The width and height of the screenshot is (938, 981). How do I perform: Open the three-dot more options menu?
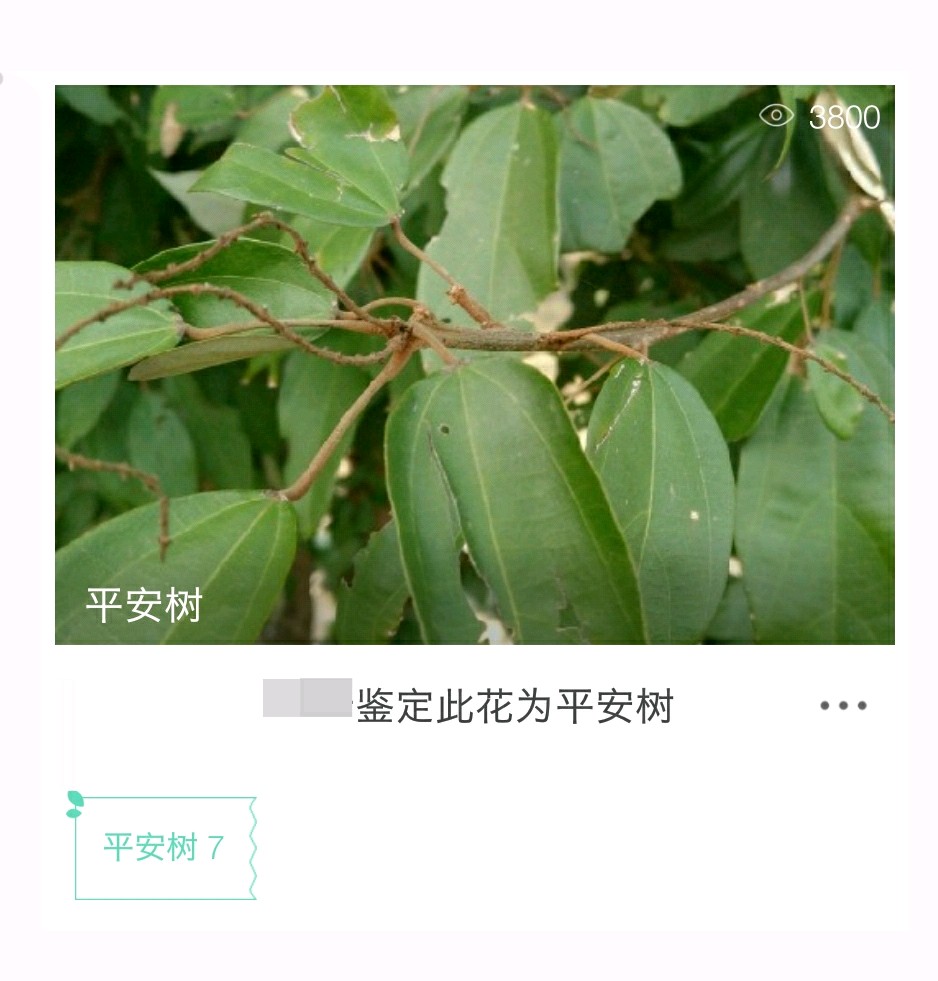coord(843,706)
